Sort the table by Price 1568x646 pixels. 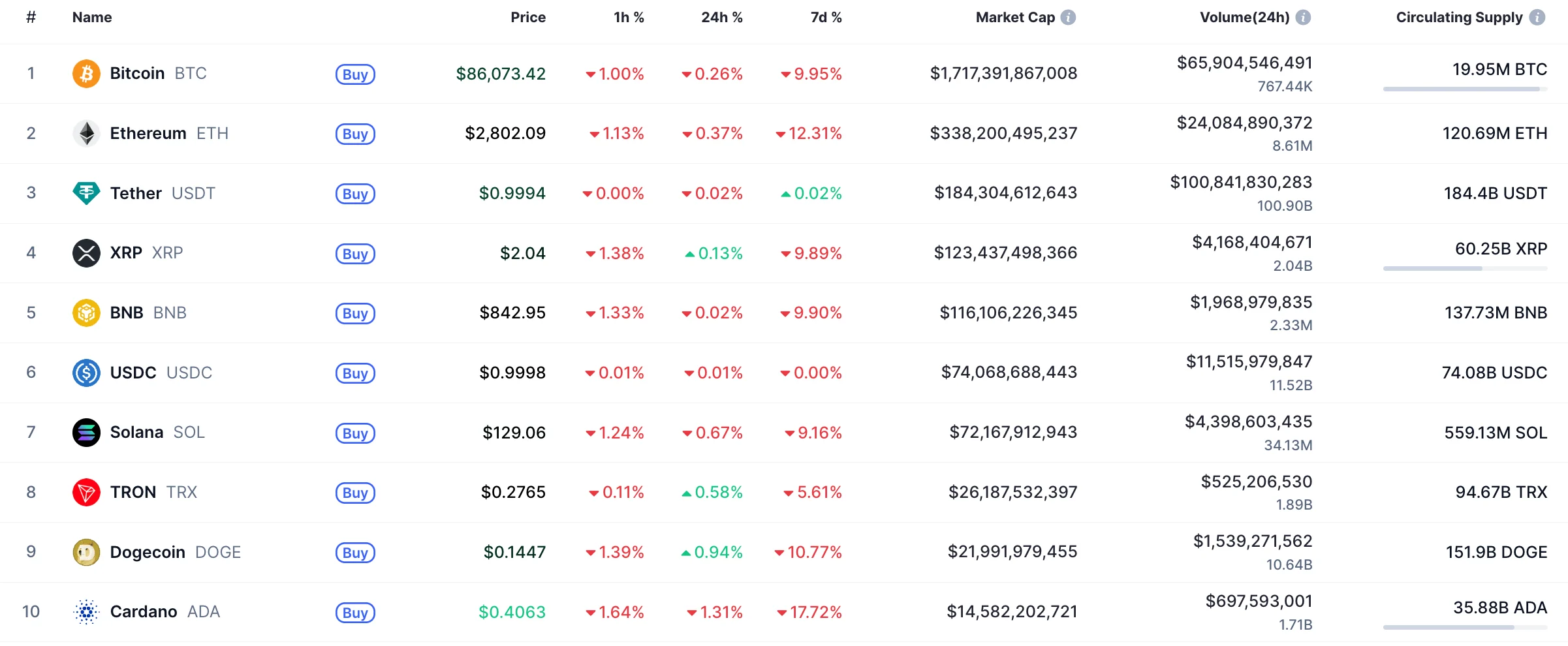point(527,18)
